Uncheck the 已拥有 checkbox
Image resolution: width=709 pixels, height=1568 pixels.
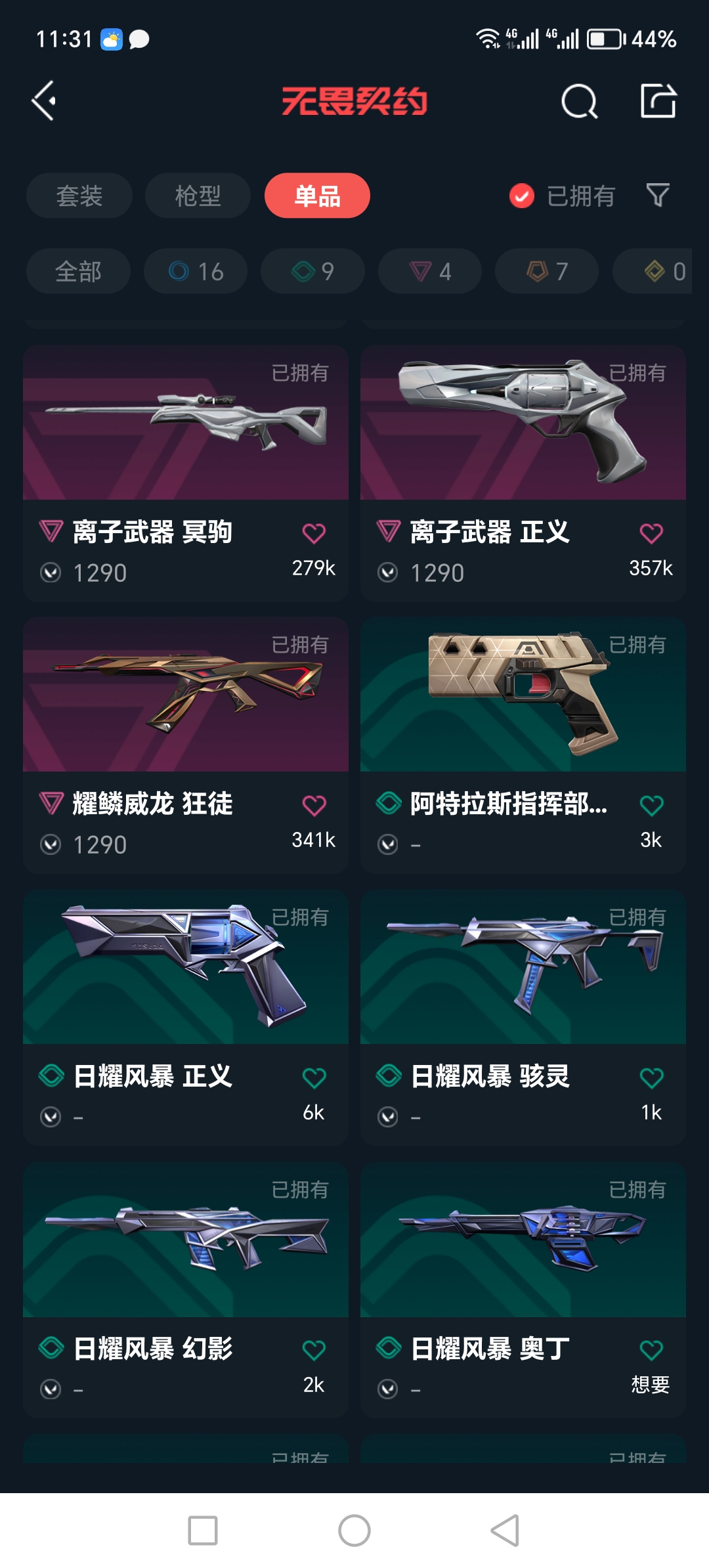(522, 196)
